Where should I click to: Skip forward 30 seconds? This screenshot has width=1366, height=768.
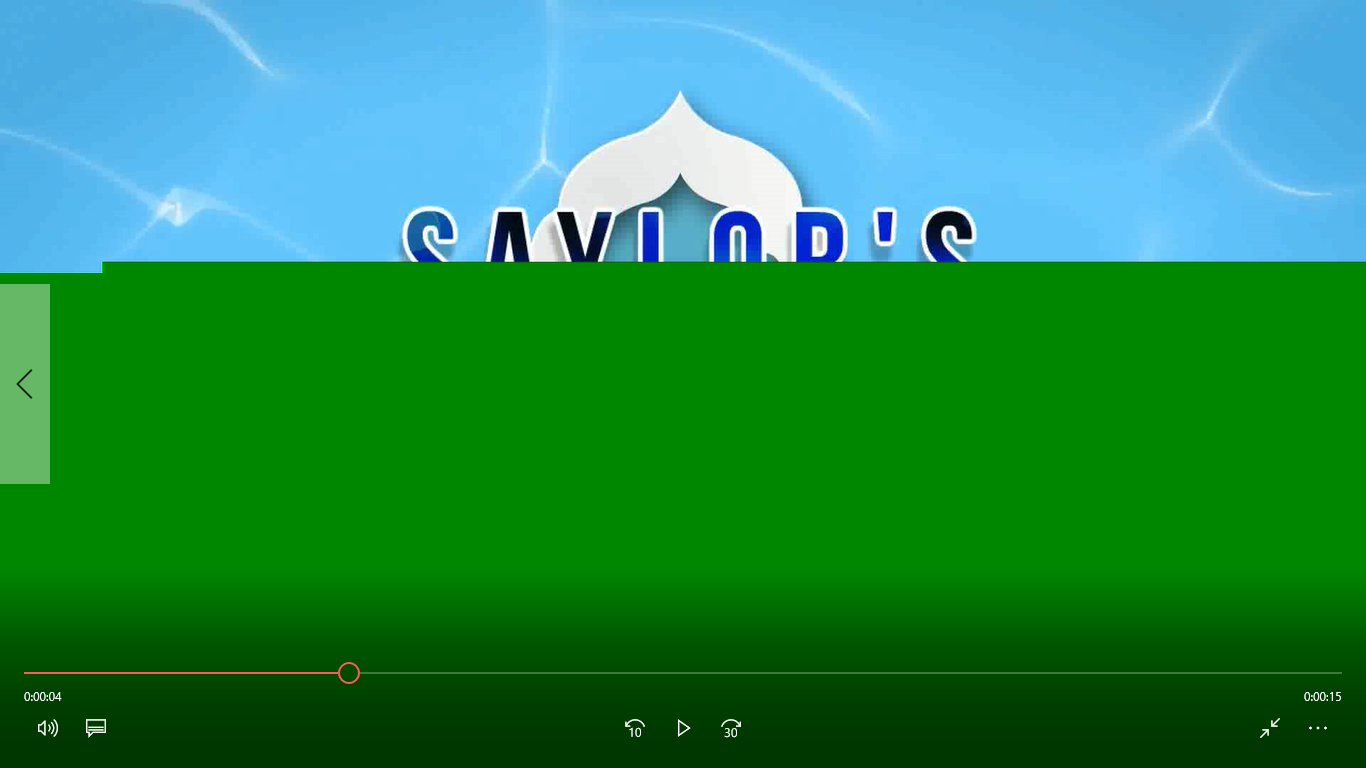(731, 728)
